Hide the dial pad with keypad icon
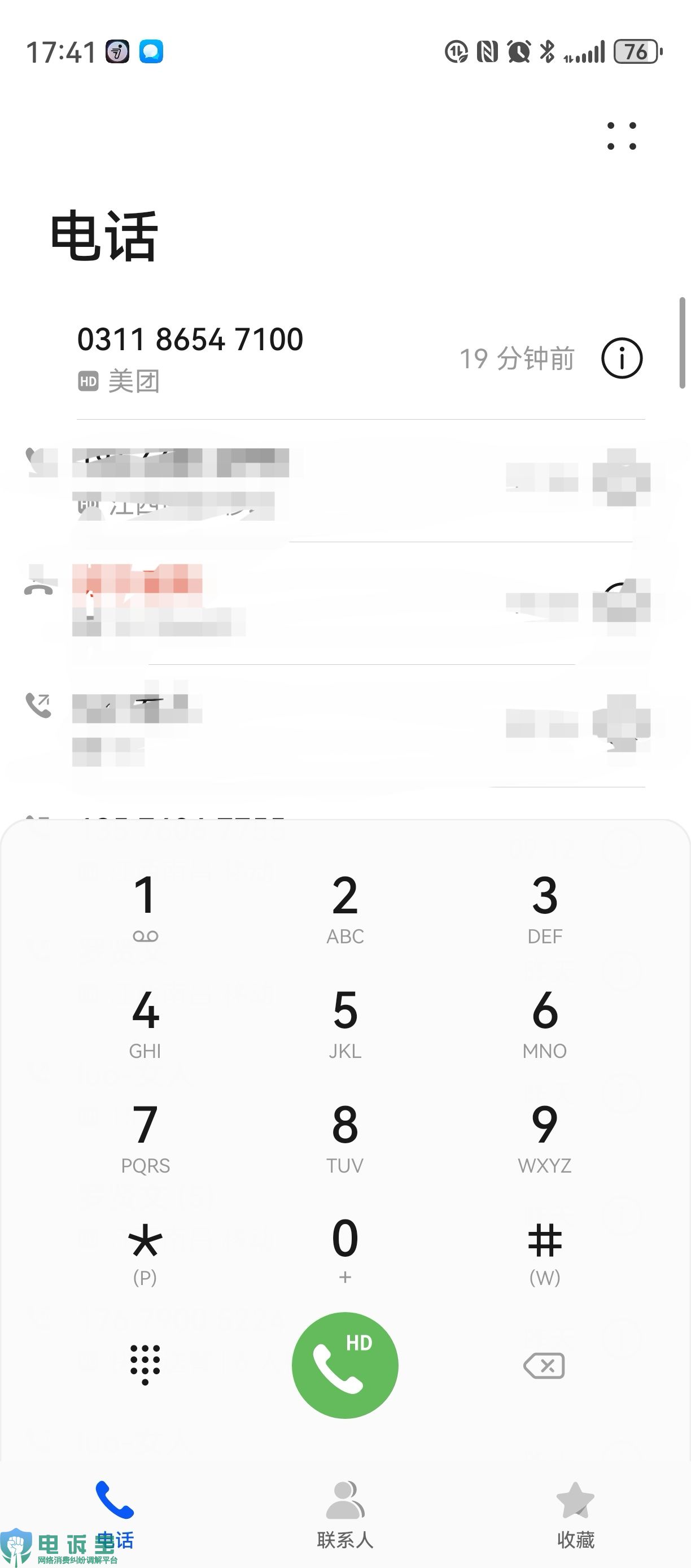 coord(146,1365)
